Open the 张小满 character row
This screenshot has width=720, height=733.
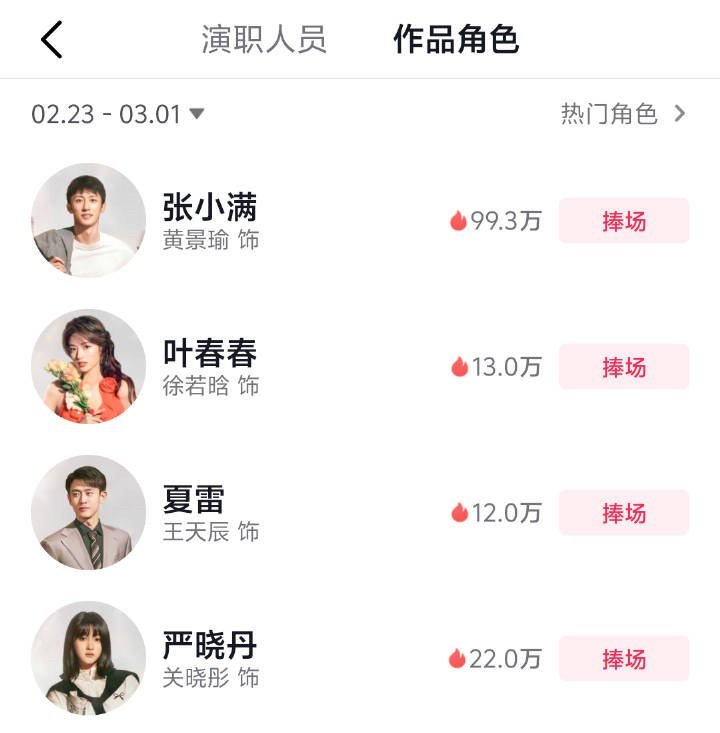point(210,220)
